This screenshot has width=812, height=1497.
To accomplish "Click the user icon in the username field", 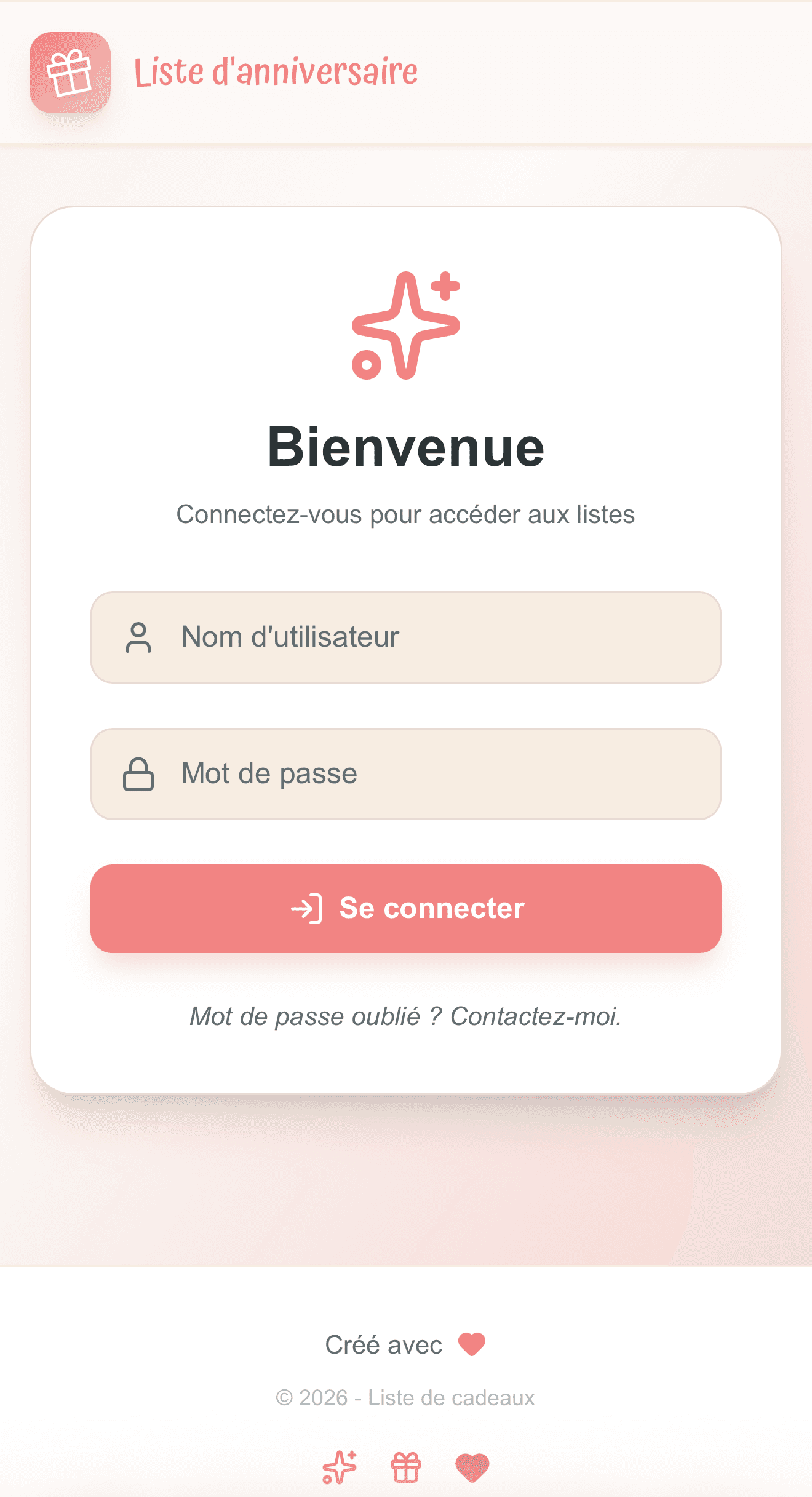I will tap(139, 637).
